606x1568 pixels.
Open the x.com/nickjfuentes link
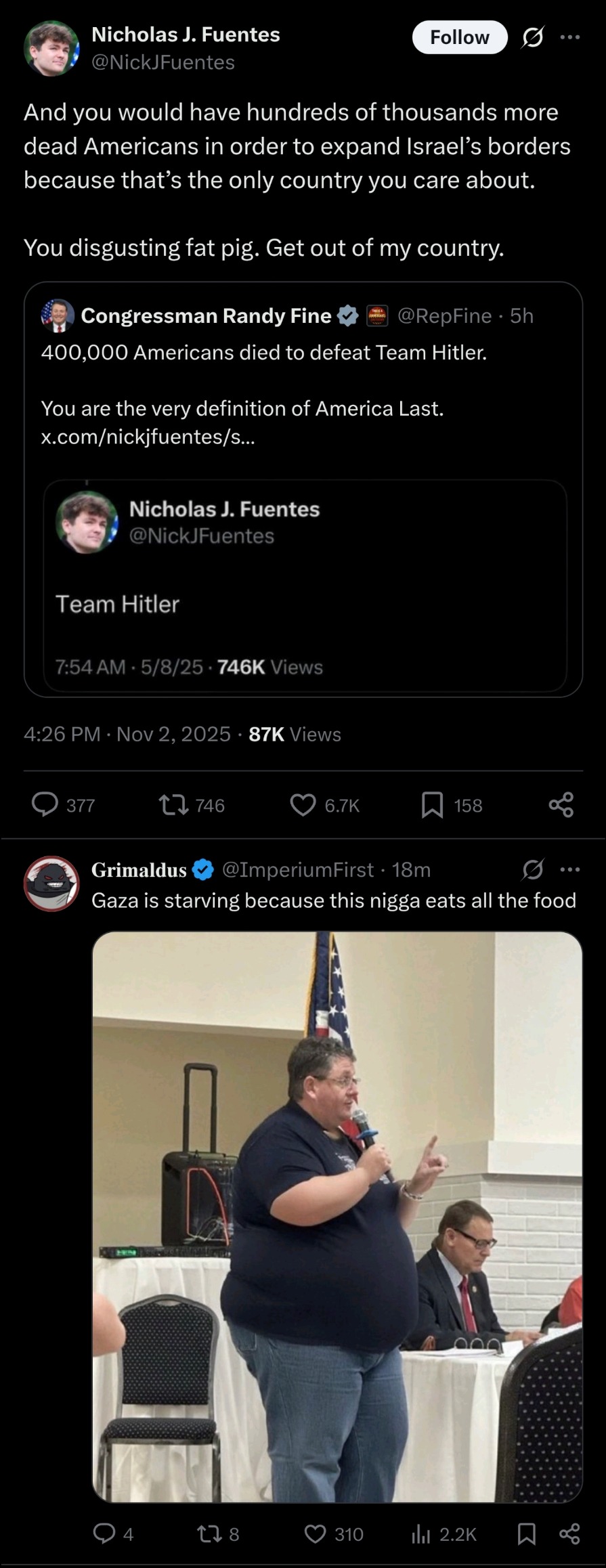(x=148, y=437)
